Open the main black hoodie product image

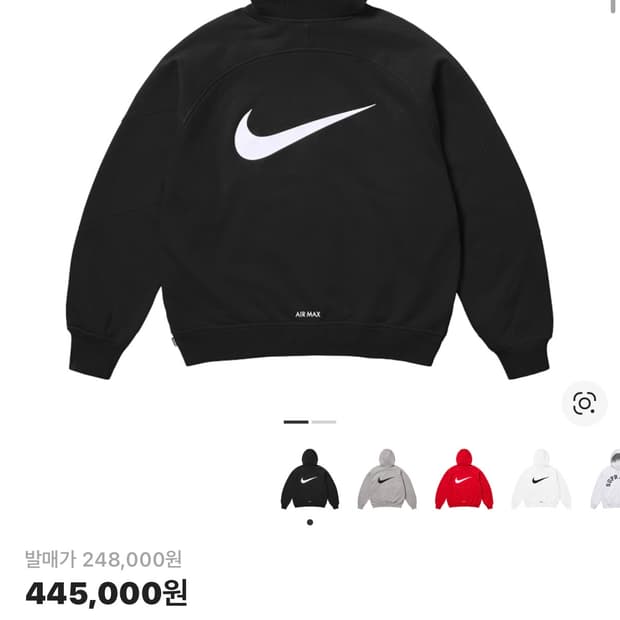pos(310,190)
